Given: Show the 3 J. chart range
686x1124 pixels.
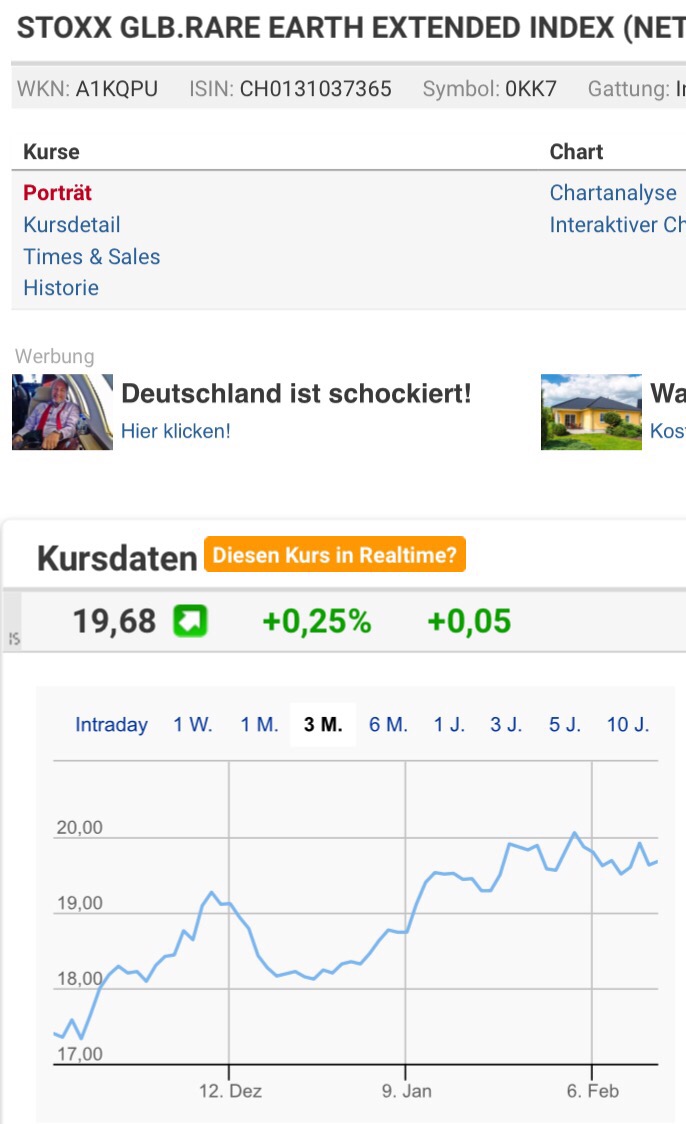Looking at the screenshot, I should click(506, 725).
